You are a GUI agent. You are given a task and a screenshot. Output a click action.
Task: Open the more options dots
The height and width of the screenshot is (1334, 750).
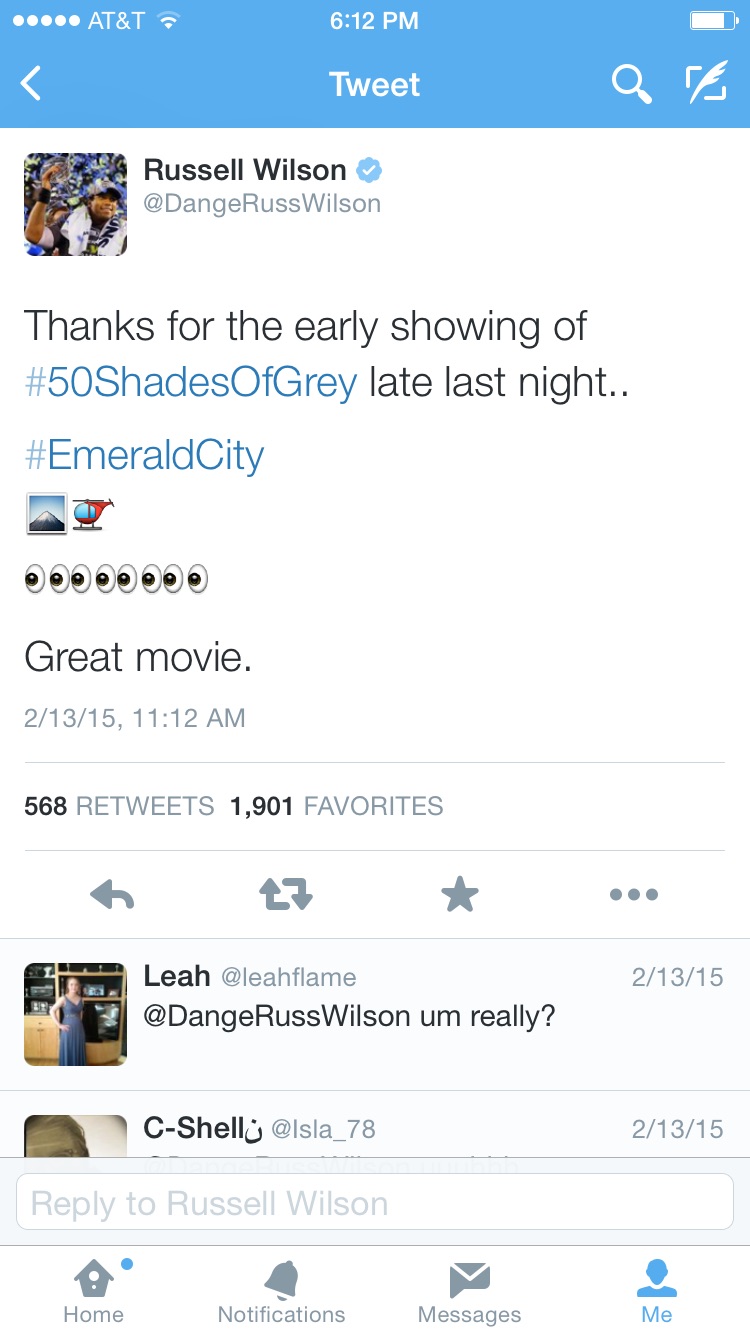pyautogui.click(x=634, y=894)
